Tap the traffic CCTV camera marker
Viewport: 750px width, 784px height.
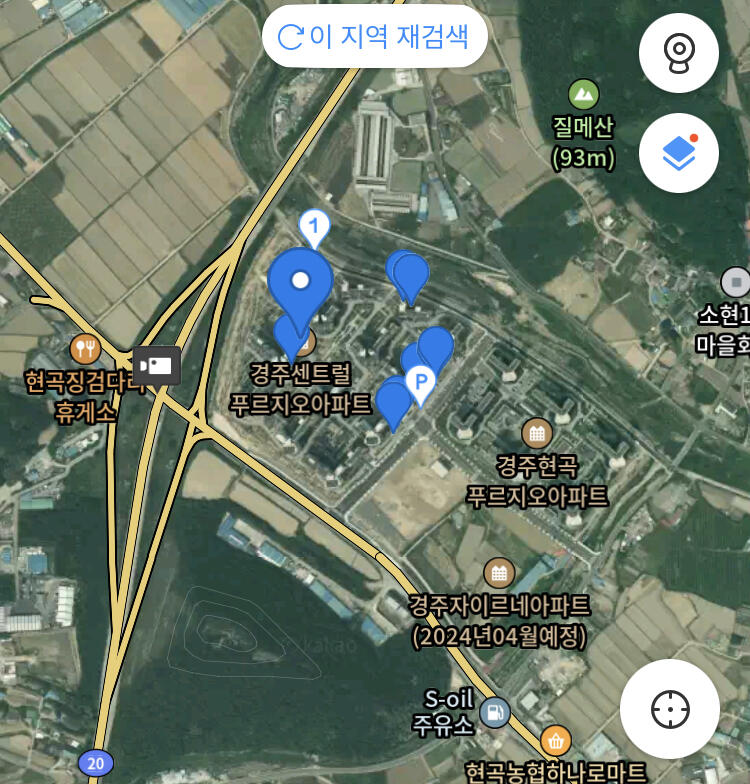[x=157, y=366]
